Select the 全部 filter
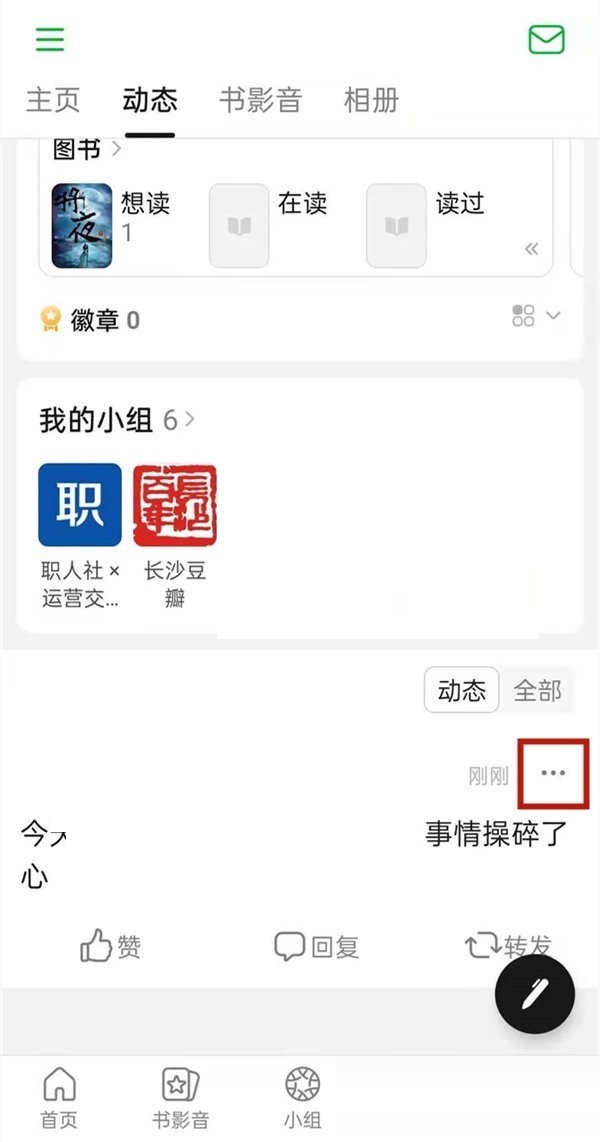The height and width of the screenshot is (1142, 600). pos(537,691)
